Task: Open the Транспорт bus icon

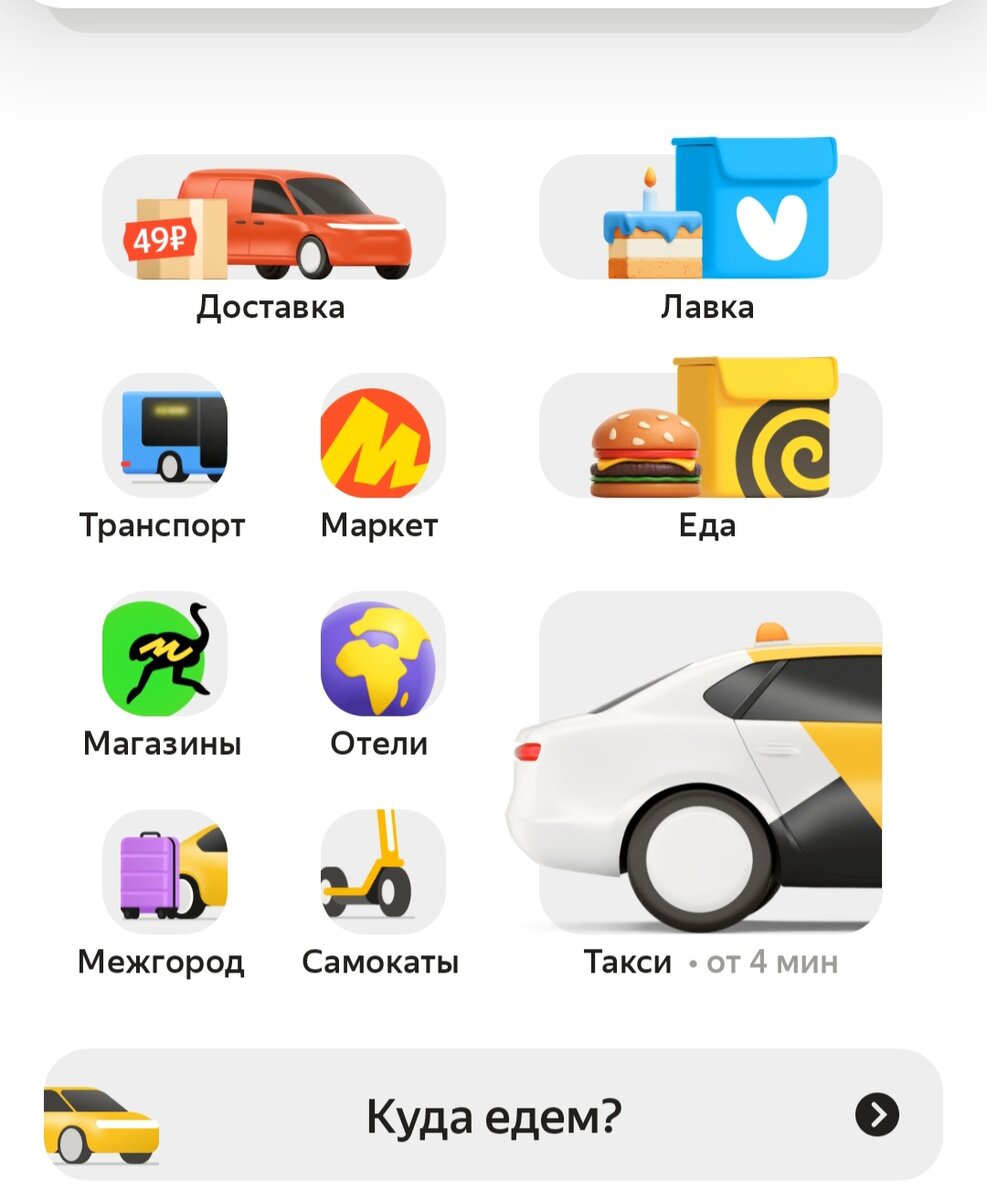Action: click(x=163, y=436)
